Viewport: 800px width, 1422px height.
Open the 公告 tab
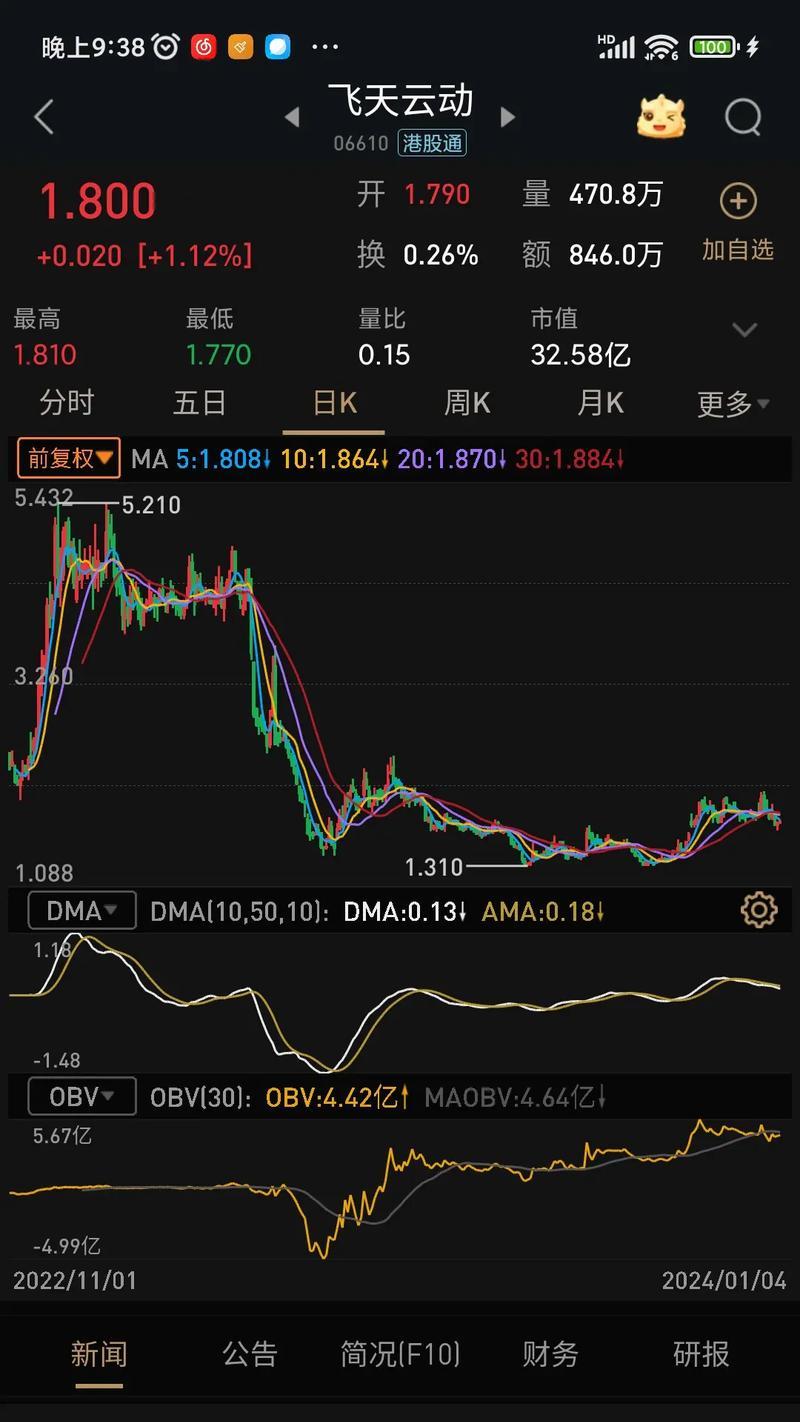249,1354
